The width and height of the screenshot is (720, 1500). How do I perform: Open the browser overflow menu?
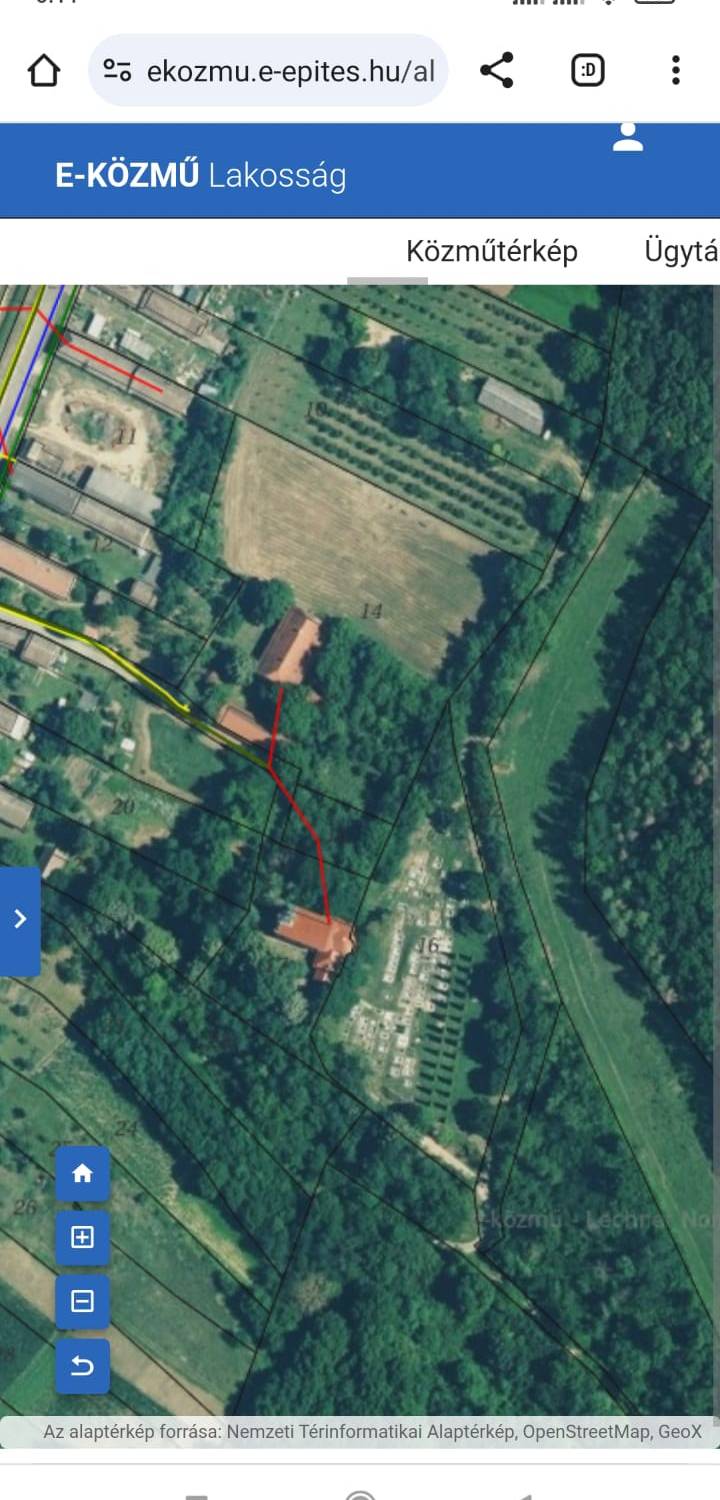(676, 71)
